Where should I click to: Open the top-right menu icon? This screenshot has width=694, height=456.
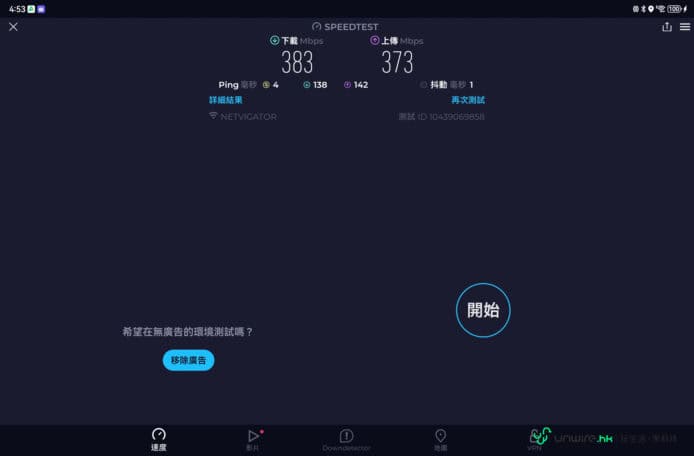point(684,27)
